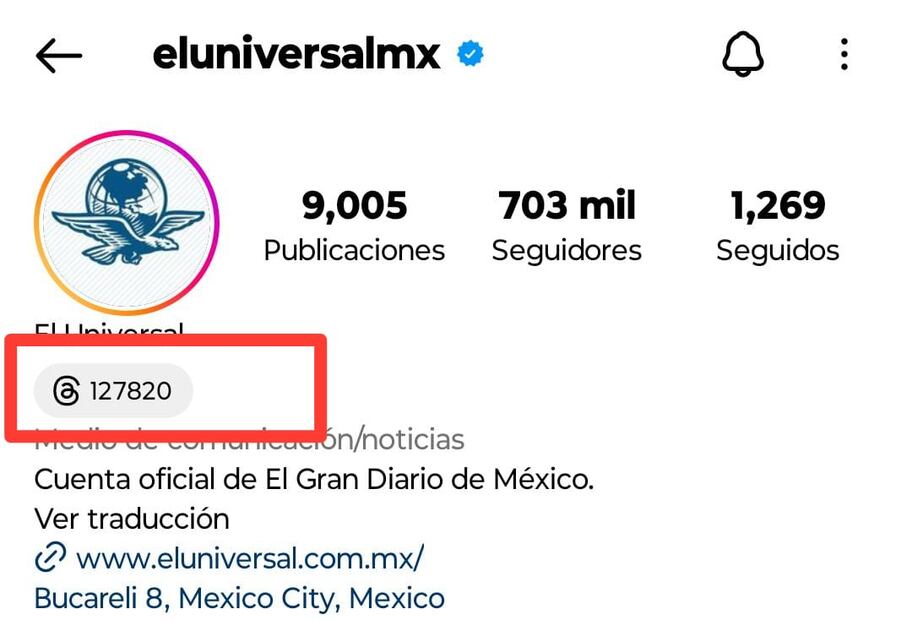Open the Threads badge 127820
This screenshot has height=620, width=912.
click(113, 391)
